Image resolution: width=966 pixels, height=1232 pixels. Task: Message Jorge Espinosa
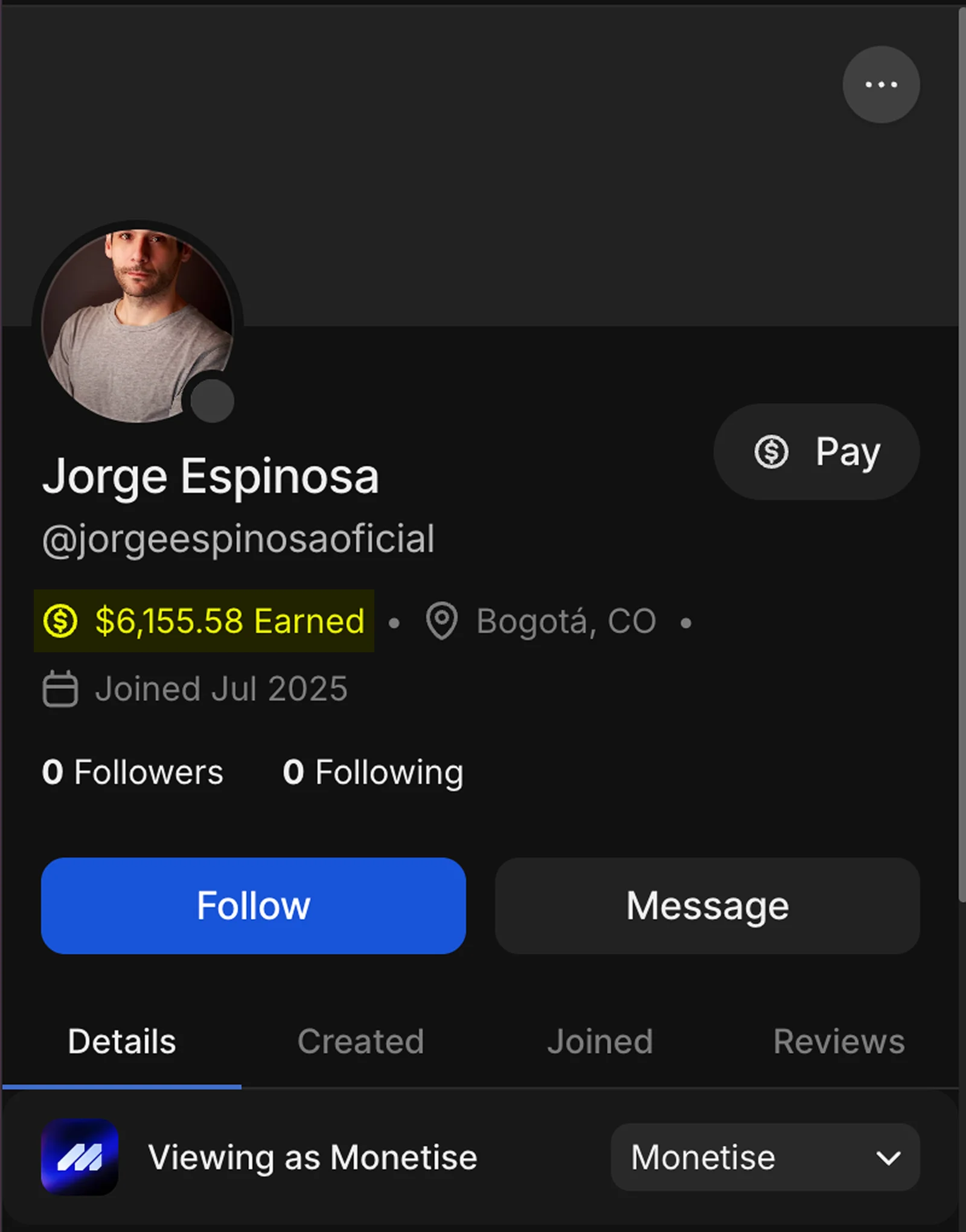[707, 905]
